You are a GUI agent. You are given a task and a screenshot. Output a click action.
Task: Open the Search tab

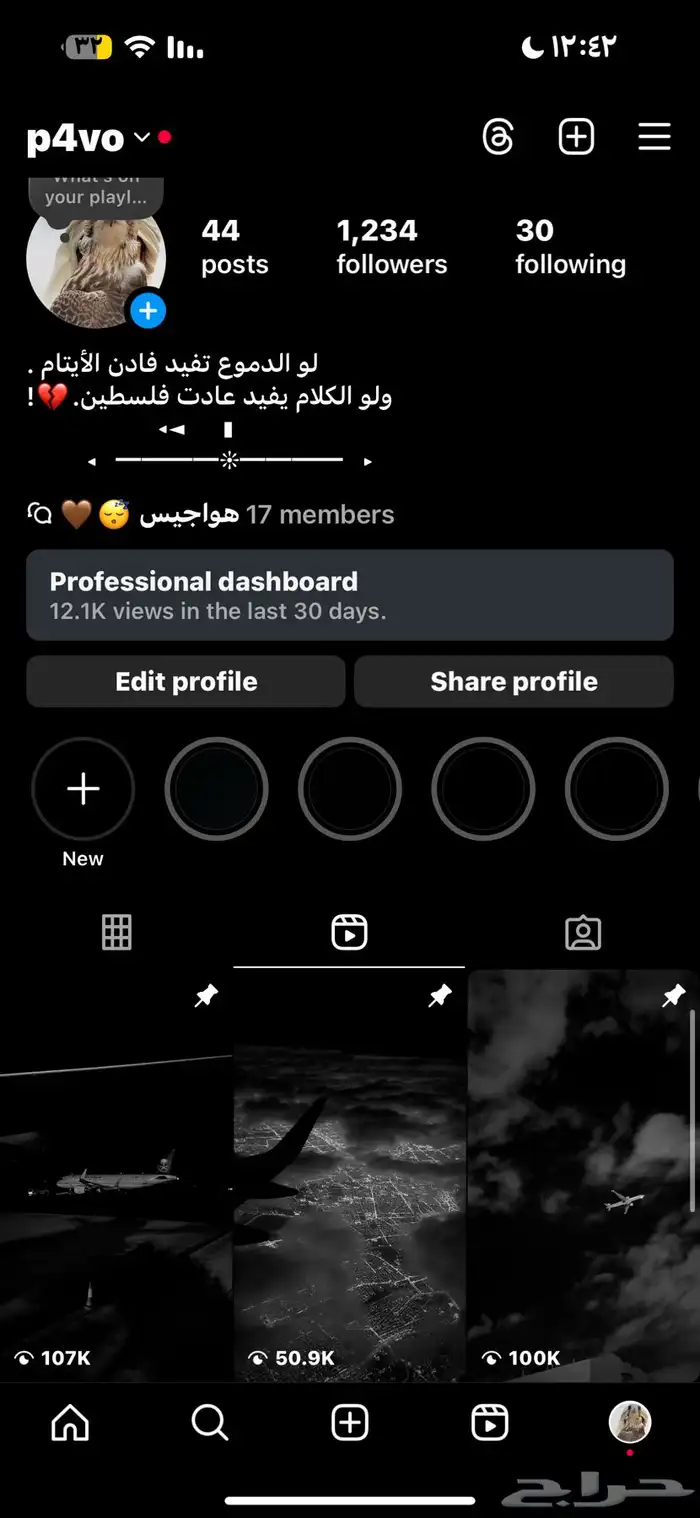coord(210,1423)
